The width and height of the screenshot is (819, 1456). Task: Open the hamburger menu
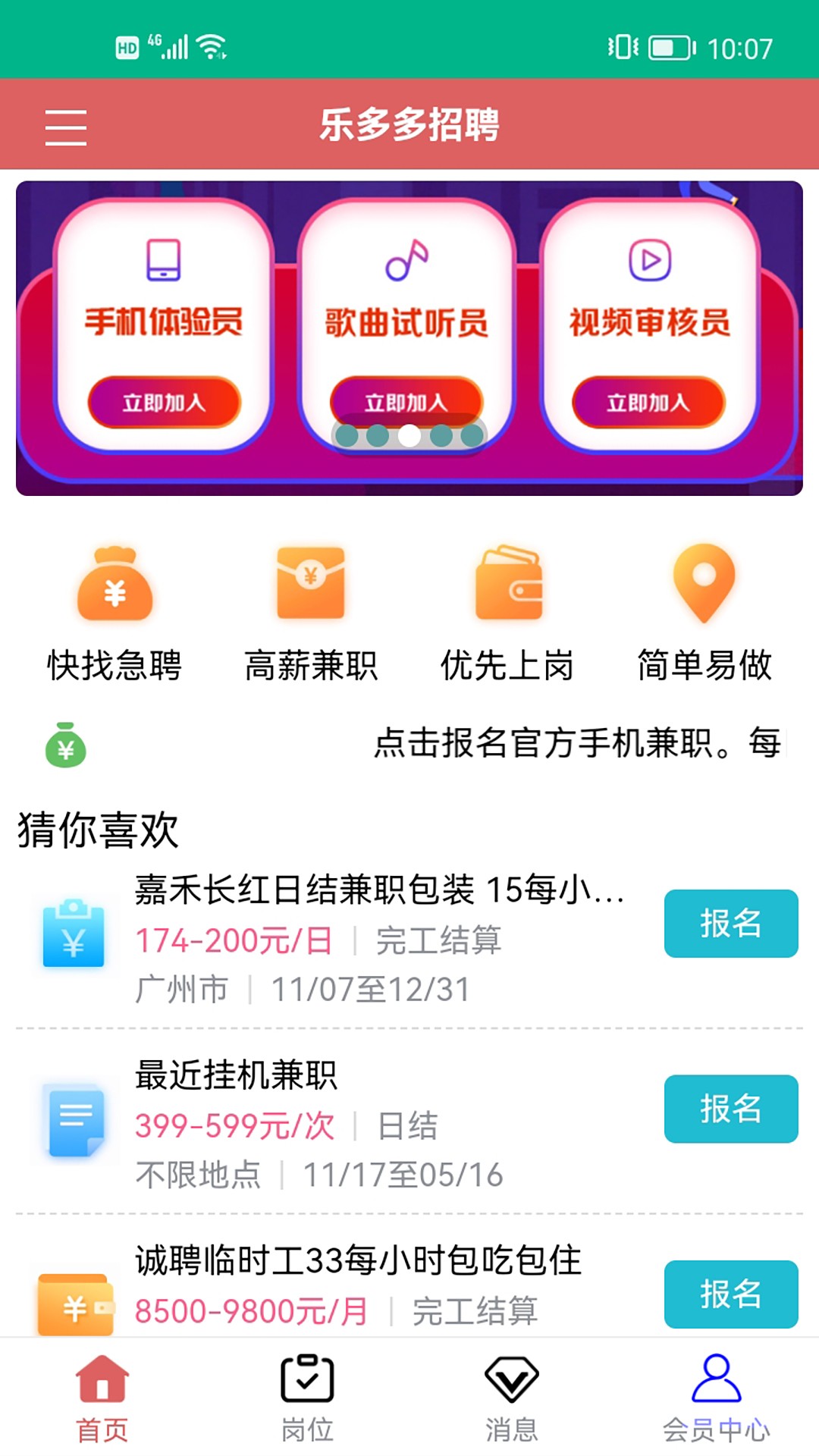[67, 129]
